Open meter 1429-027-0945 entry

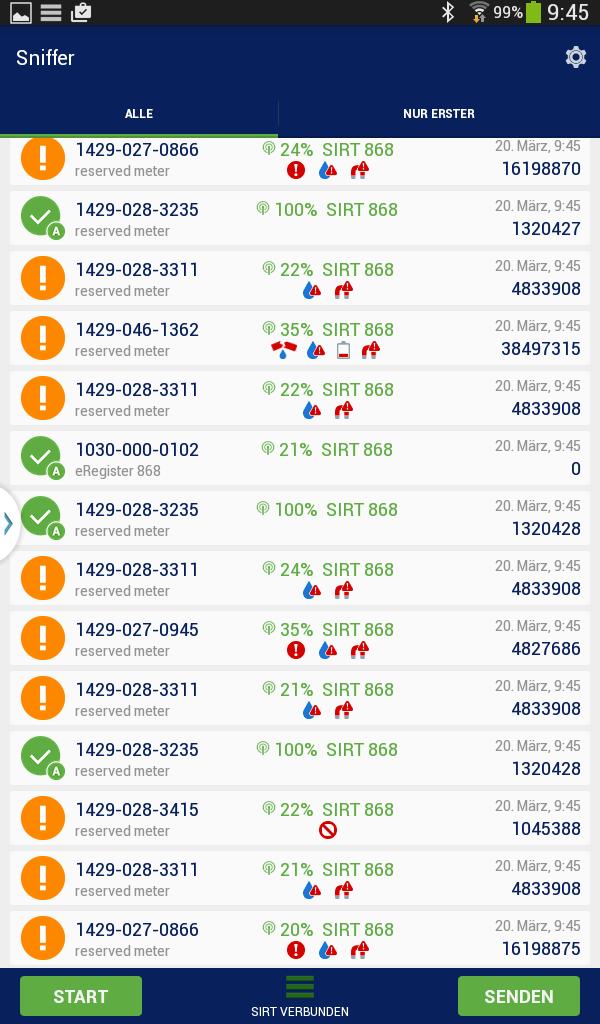point(300,638)
